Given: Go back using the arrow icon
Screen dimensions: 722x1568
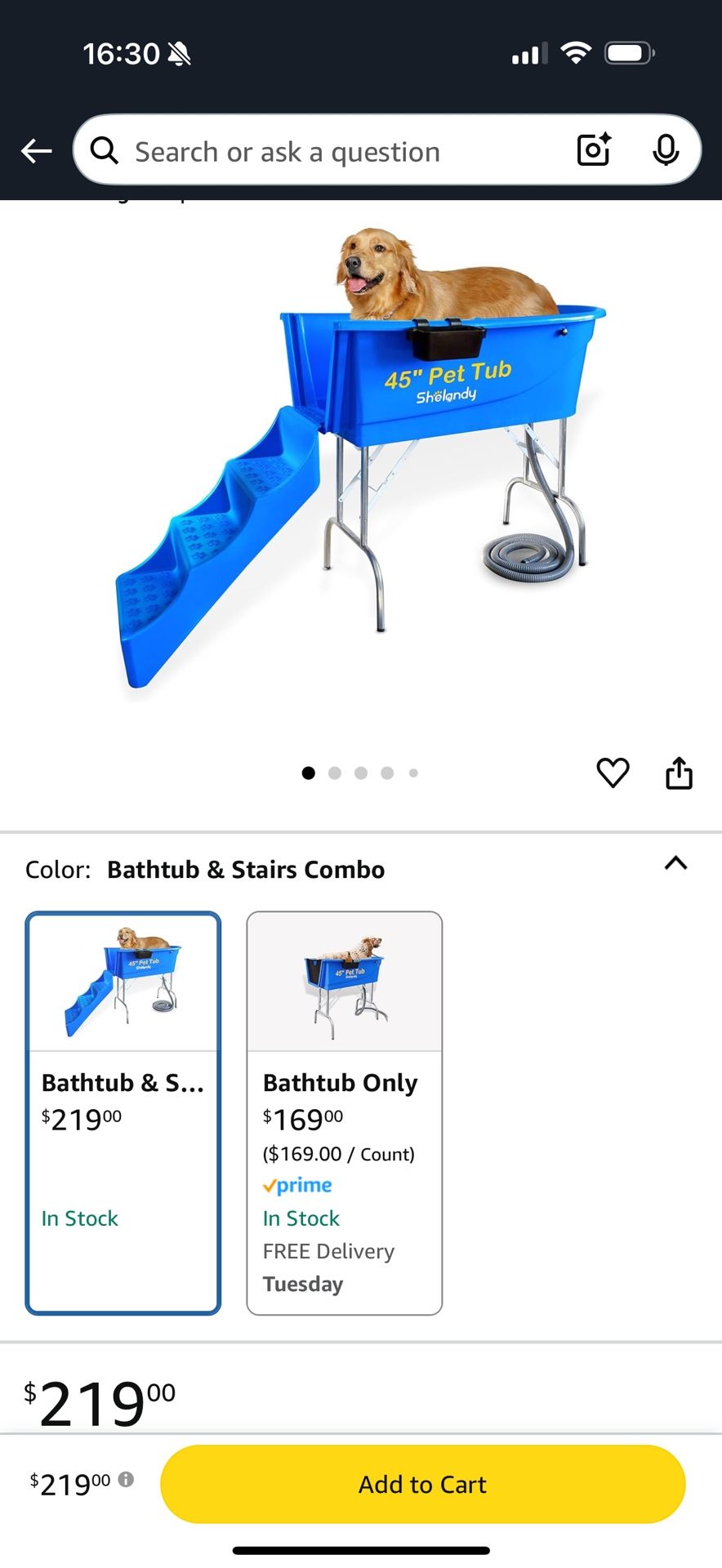Looking at the screenshot, I should click(x=37, y=150).
